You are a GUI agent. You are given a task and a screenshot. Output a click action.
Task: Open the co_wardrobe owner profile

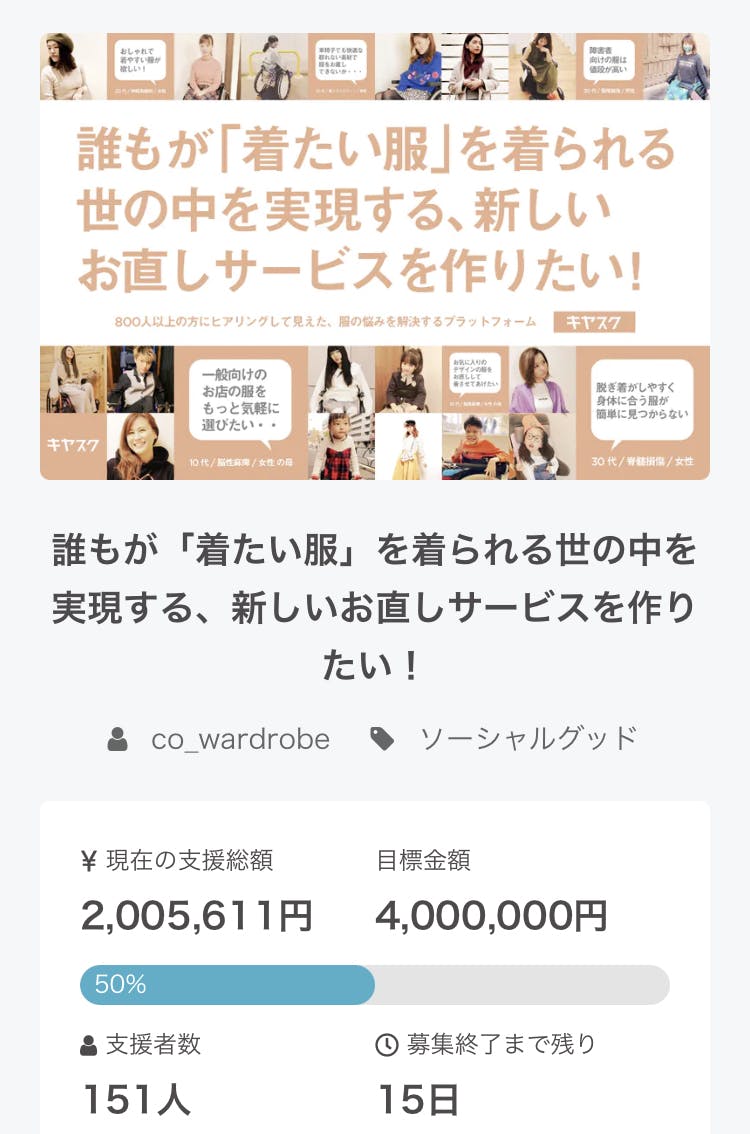[x=239, y=739]
